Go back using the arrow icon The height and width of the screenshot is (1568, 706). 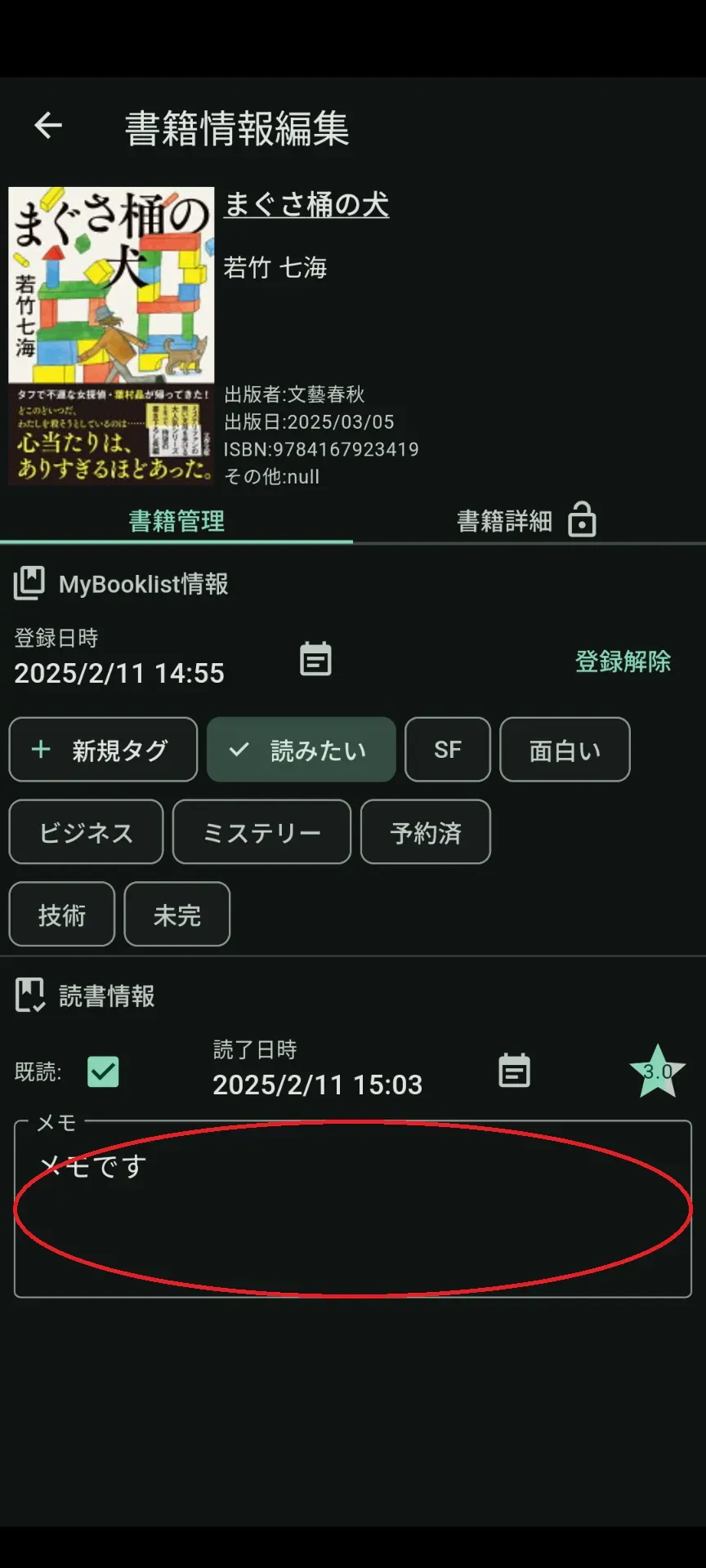tap(48, 126)
